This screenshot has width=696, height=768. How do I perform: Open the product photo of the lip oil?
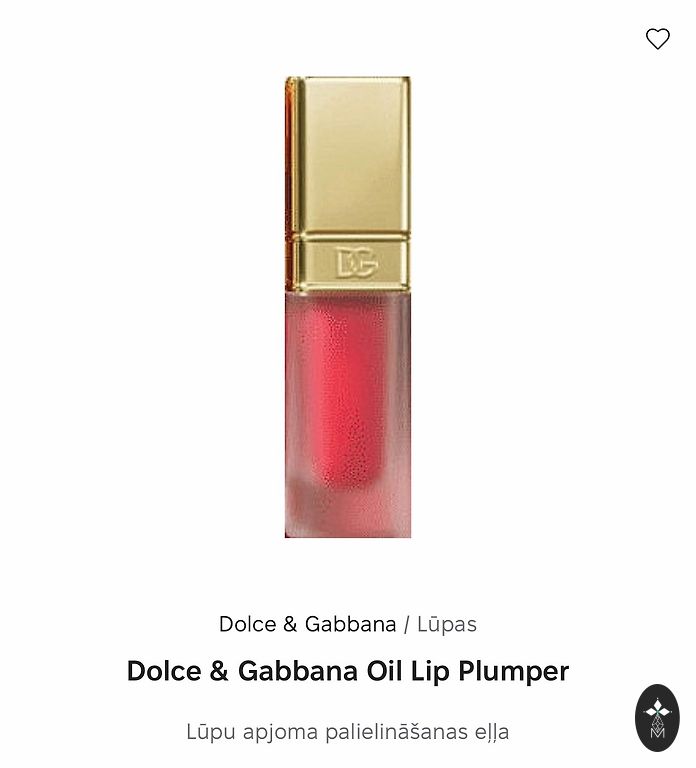click(347, 307)
